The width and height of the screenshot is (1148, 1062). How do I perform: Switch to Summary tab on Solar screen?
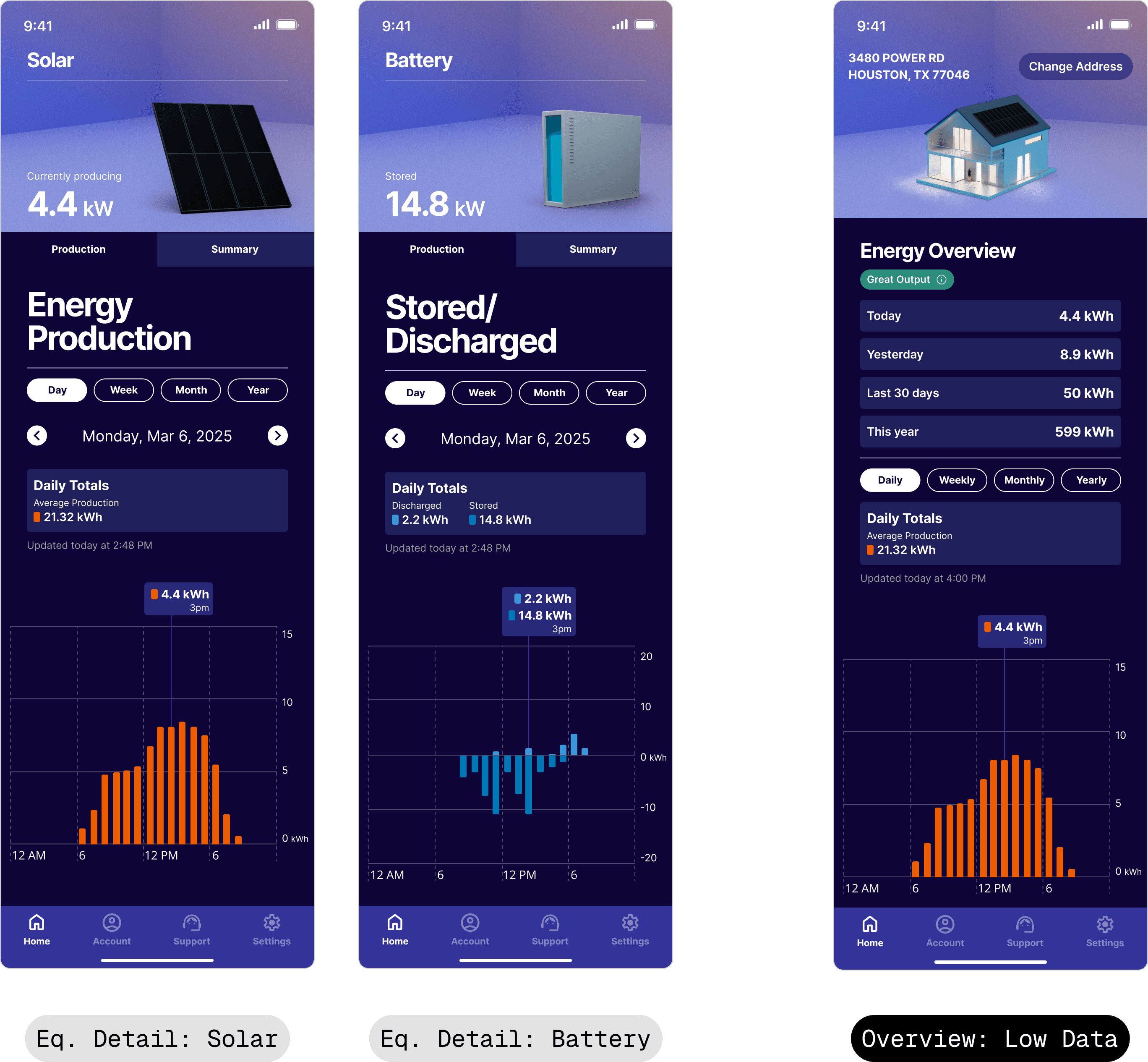pyautogui.click(x=235, y=249)
